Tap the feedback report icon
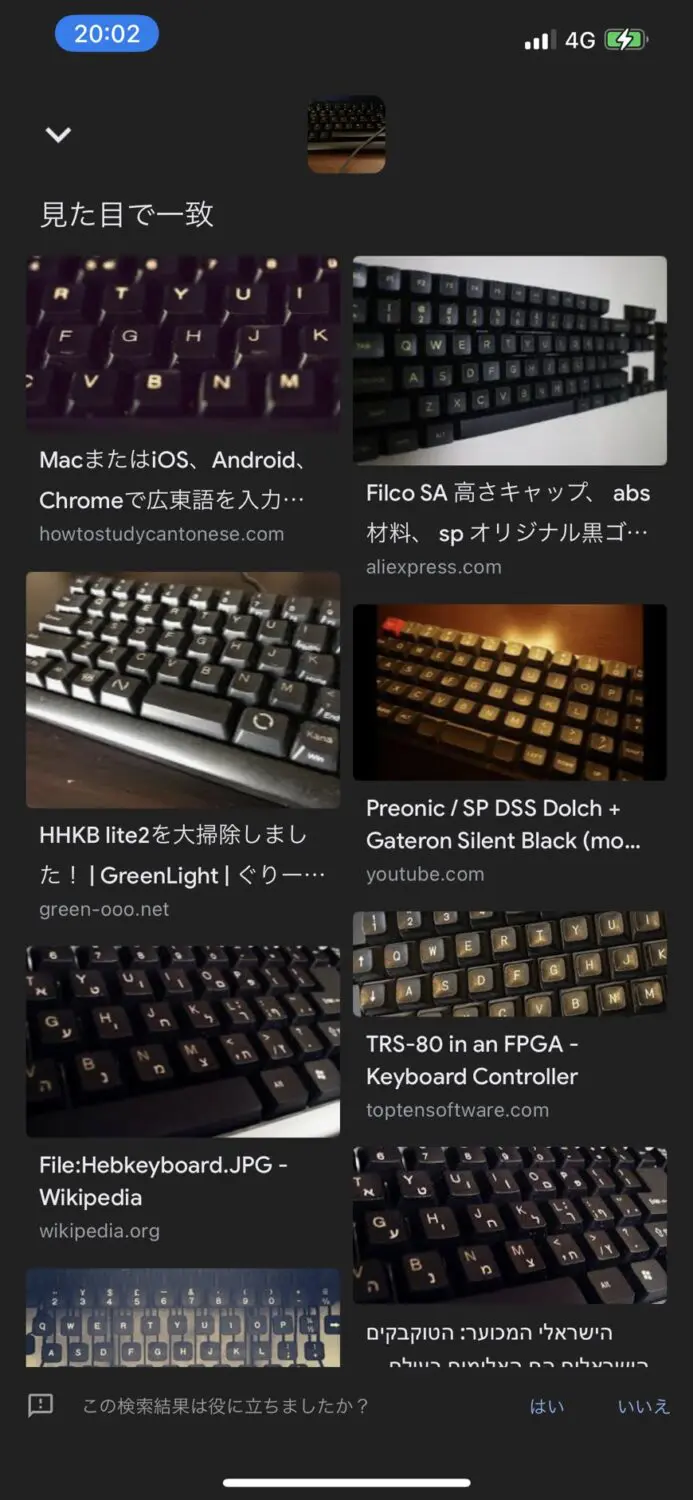 40,1406
